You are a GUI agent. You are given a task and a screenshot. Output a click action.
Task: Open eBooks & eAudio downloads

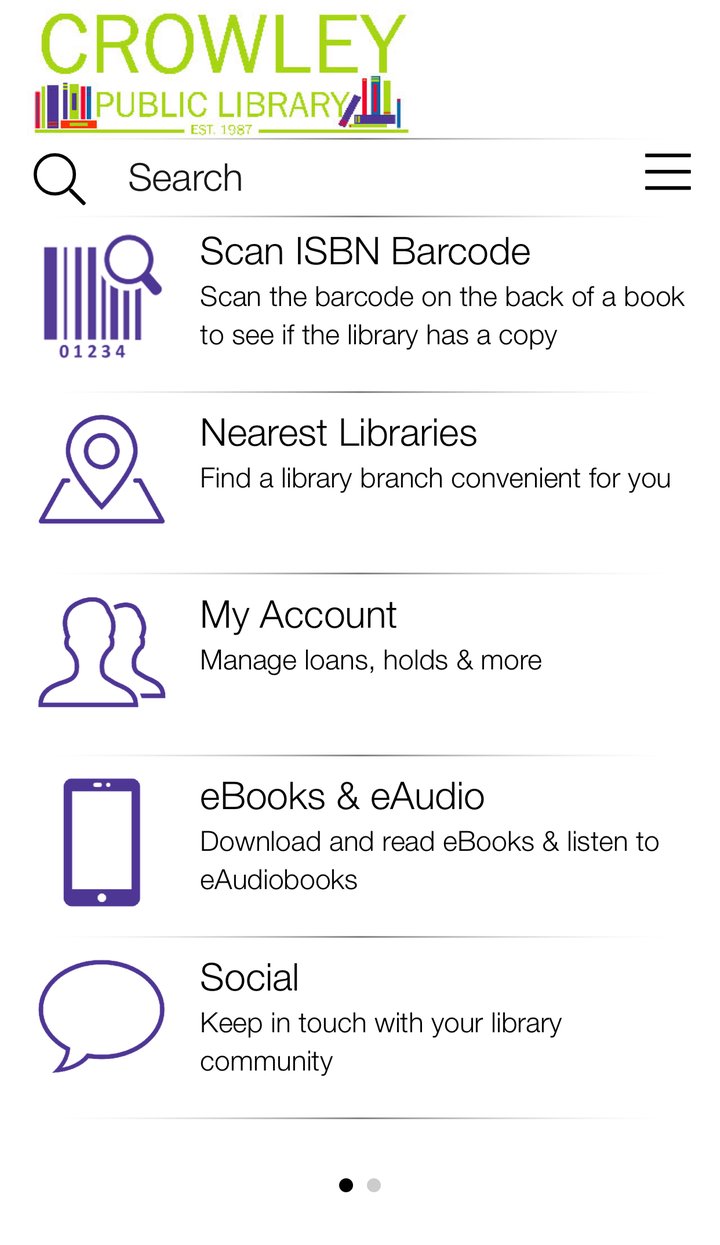click(342, 797)
